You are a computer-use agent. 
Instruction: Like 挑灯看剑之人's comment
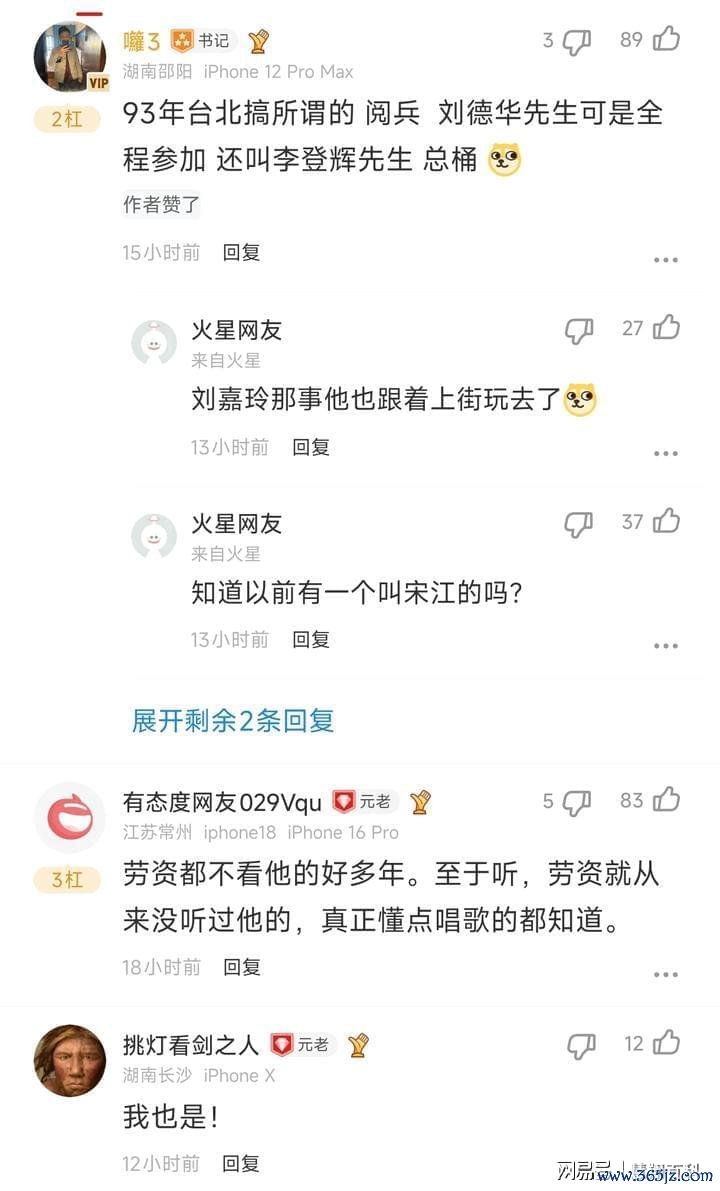click(x=666, y=1044)
